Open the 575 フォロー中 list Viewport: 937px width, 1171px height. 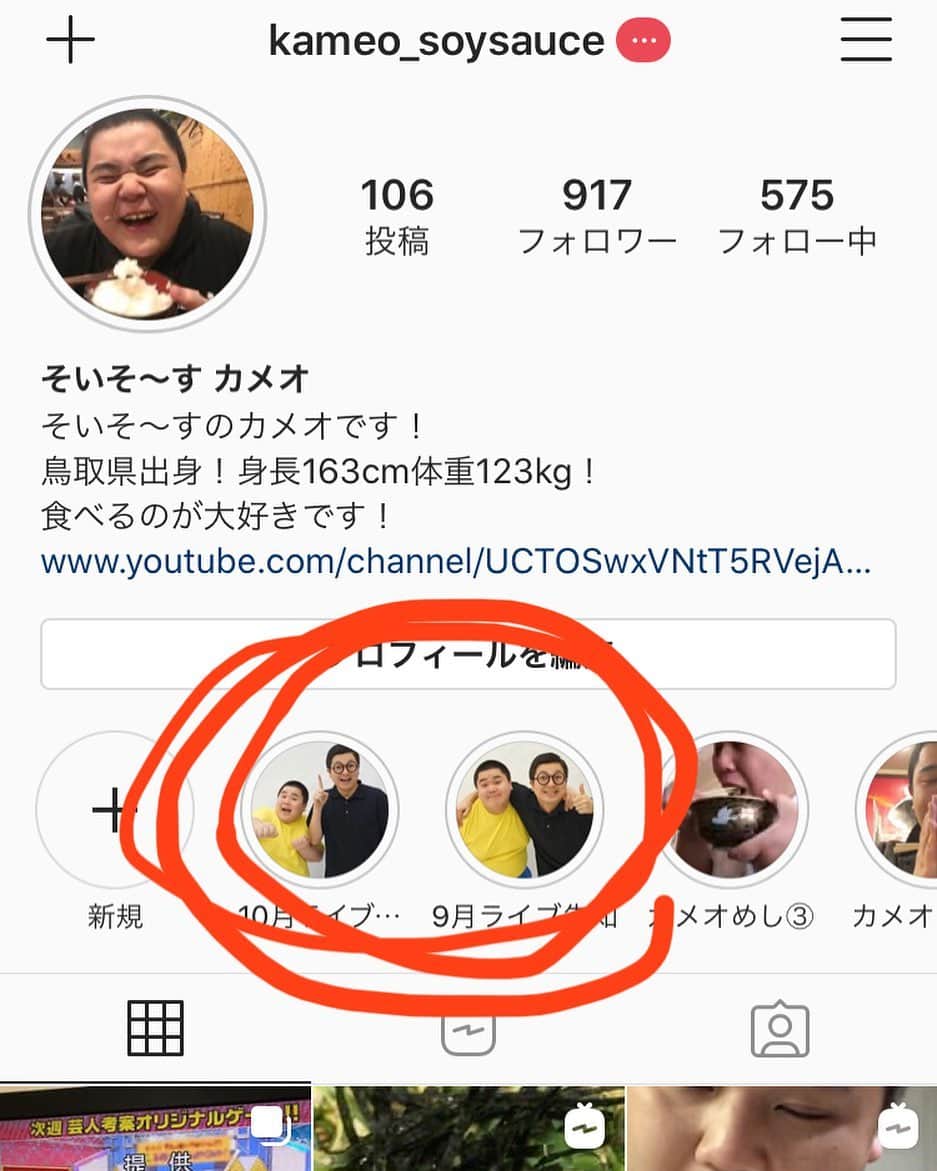pyautogui.click(x=797, y=215)
